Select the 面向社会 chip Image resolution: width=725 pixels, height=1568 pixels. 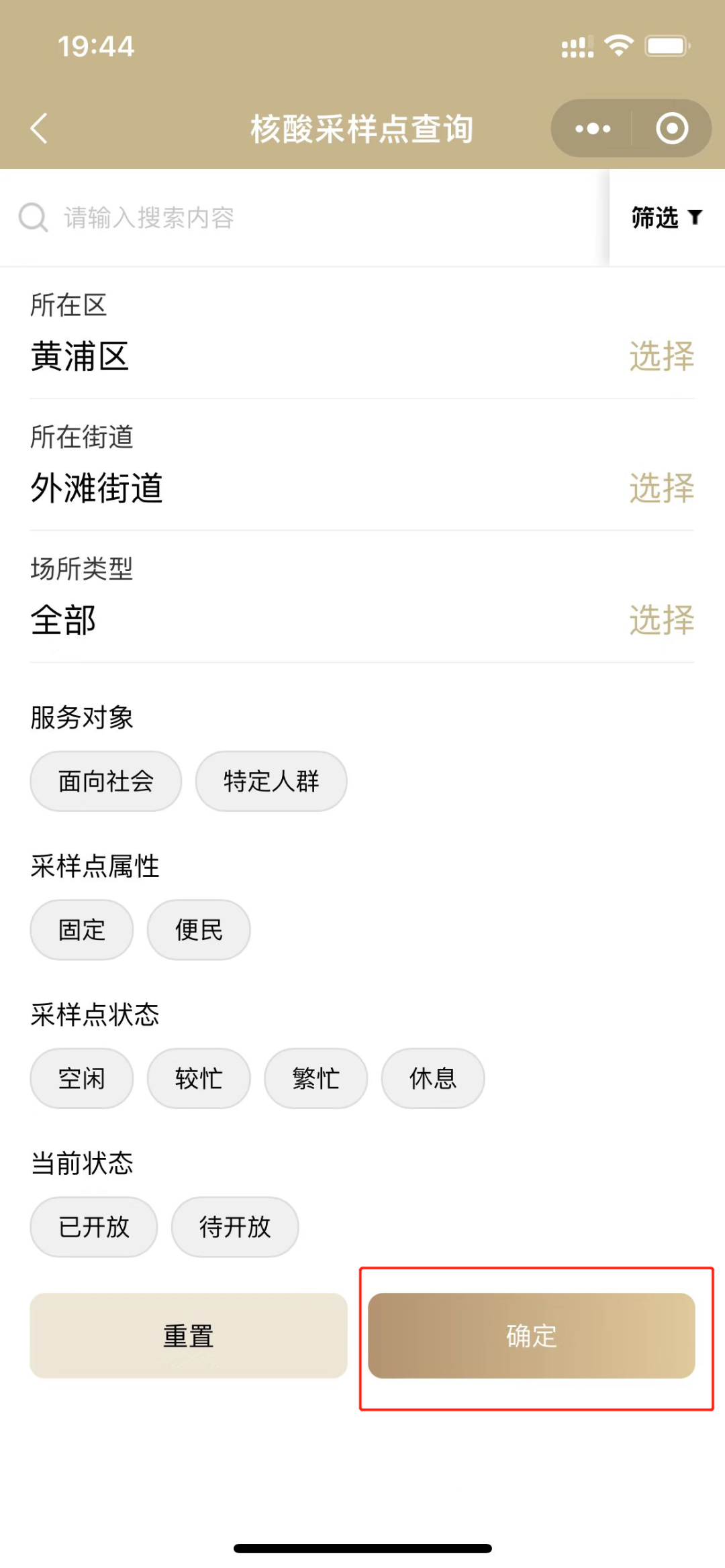[x=106, y=781]
